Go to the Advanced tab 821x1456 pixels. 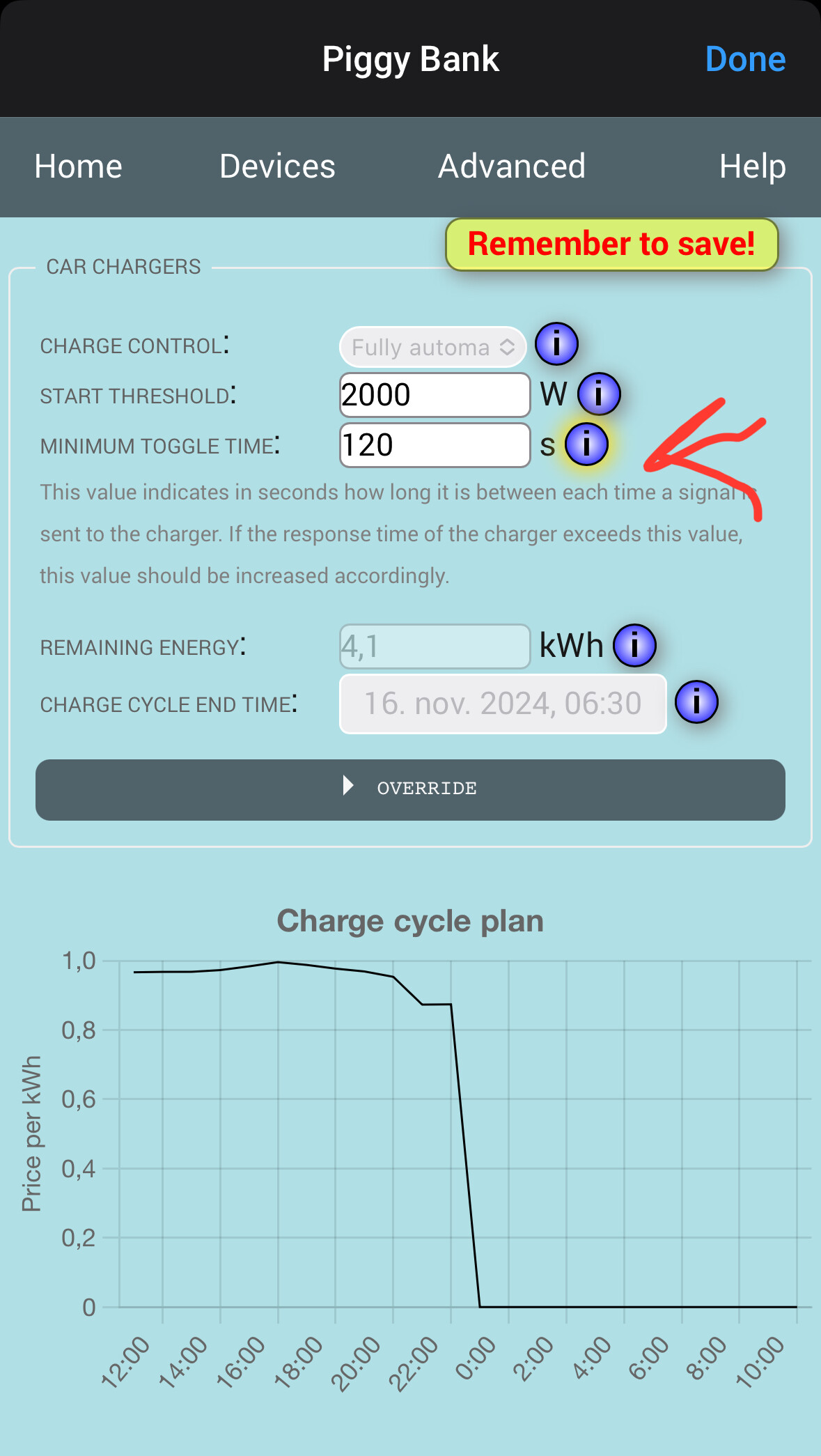pyautogui.click(x=512, y=166)
